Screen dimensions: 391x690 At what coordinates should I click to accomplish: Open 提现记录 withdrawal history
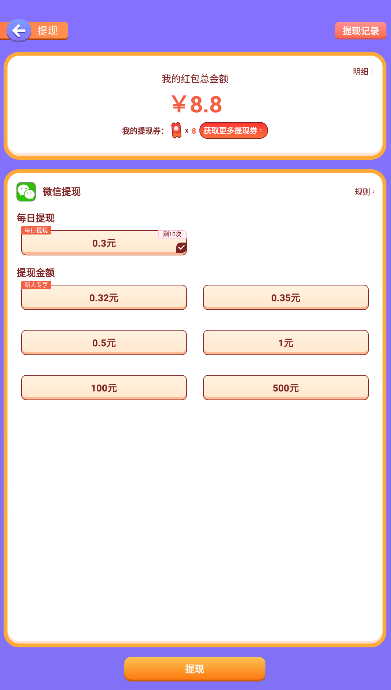click(360, 31)
